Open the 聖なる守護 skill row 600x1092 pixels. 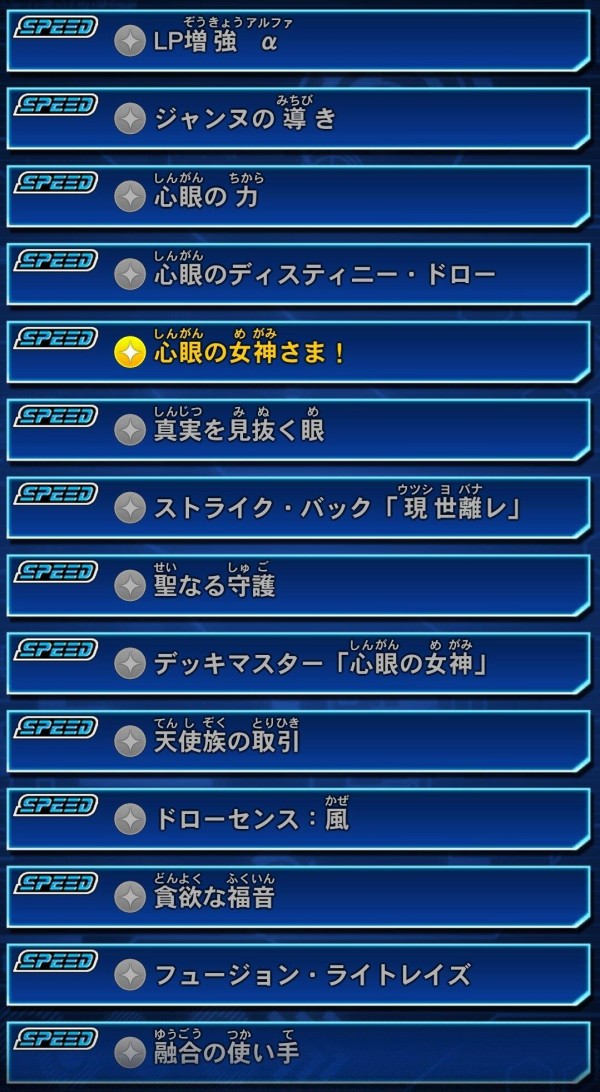(300, 586)
